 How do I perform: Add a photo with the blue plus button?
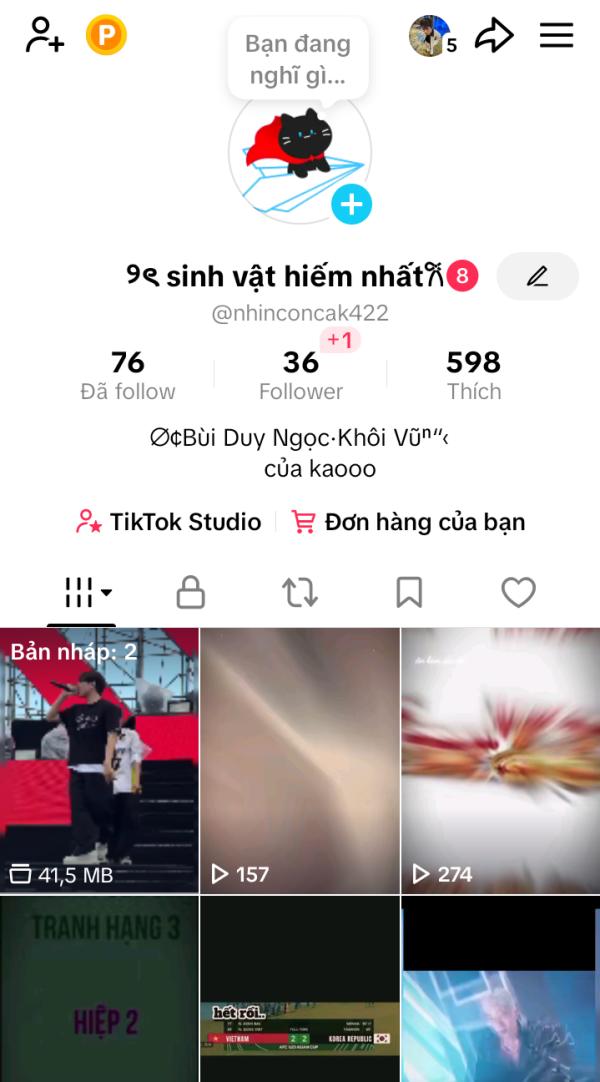pyautogui.click(x=351, y=205)
